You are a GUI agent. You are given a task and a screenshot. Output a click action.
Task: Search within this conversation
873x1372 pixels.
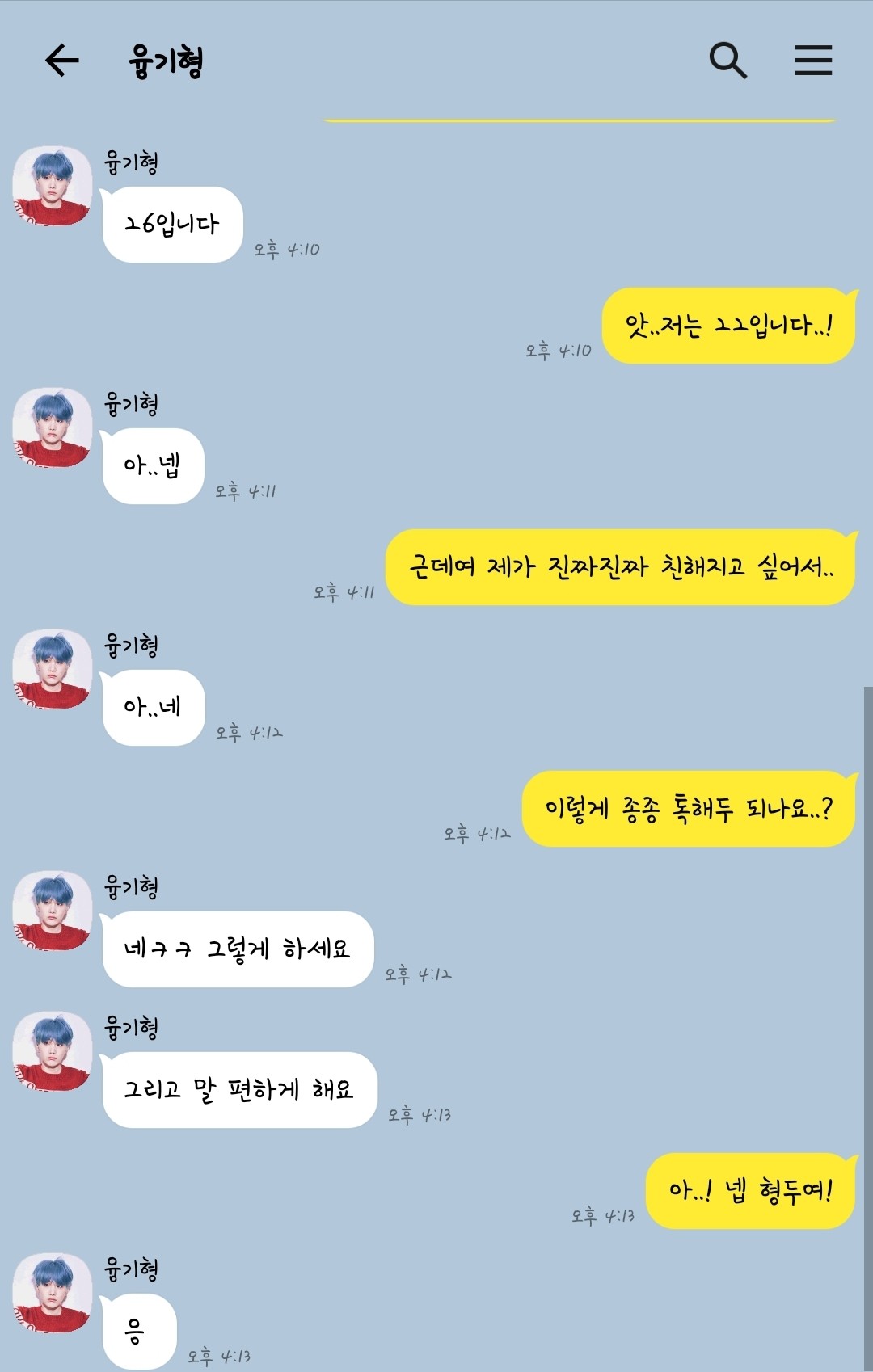(x=727, y=61)
